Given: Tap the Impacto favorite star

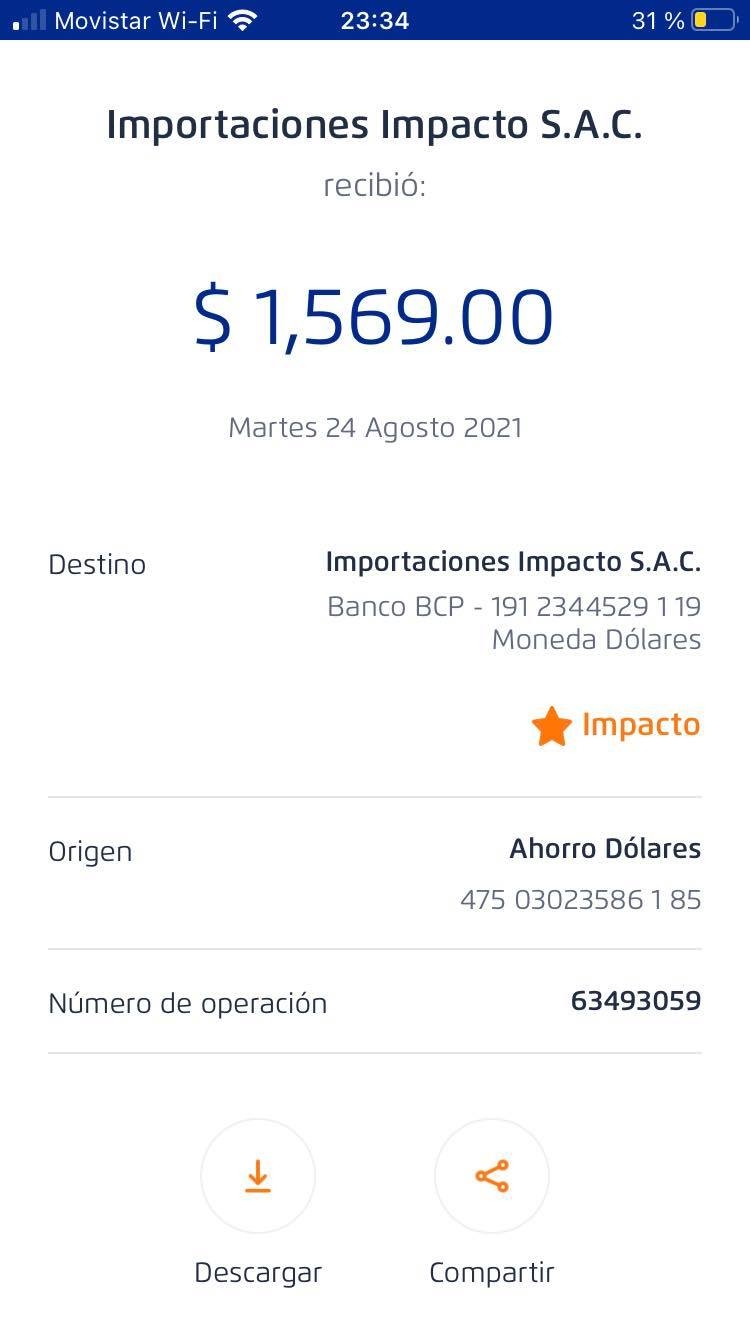Looking at the screenshot, I should pyautogui.click(x=551, y=726).
